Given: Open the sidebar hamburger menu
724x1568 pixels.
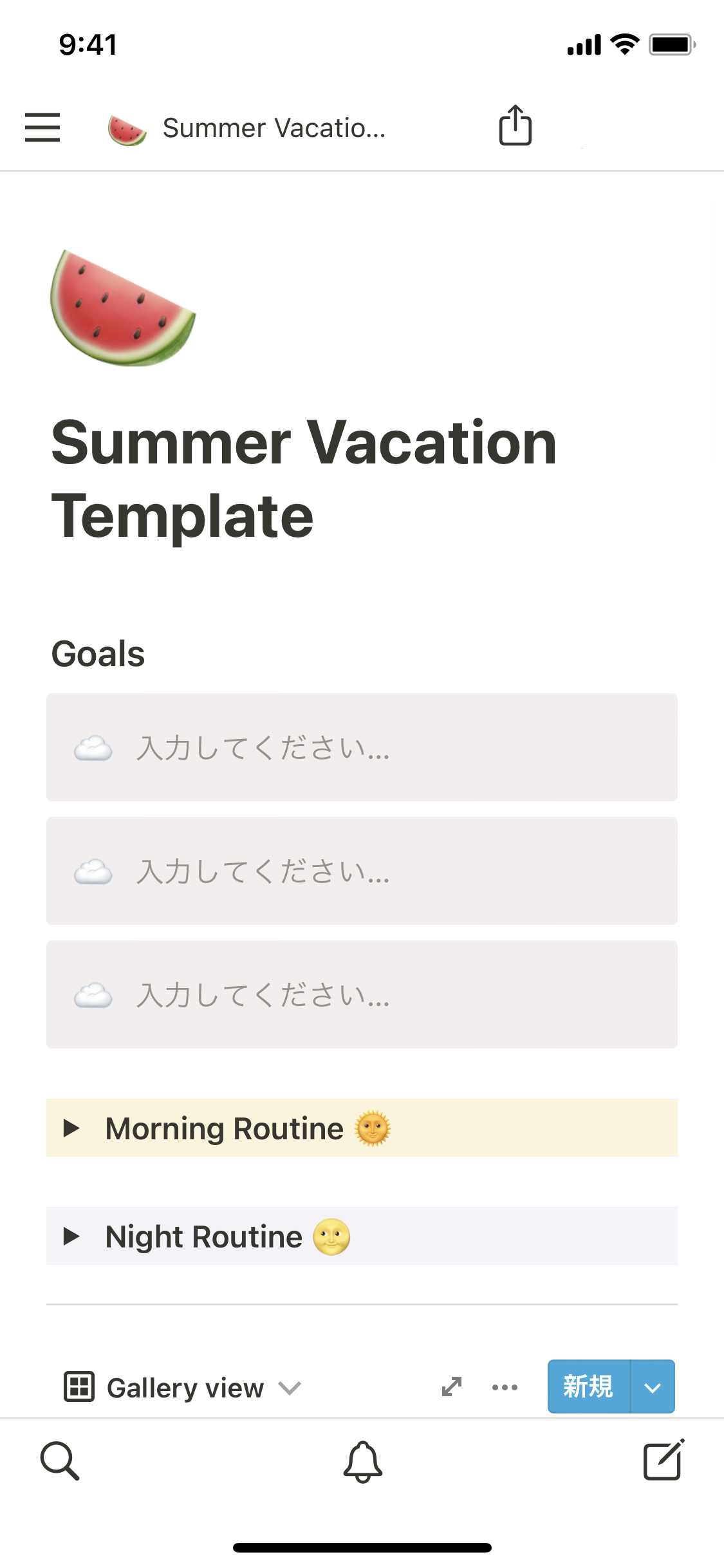Looking at the screenshot, I should 42,127.
